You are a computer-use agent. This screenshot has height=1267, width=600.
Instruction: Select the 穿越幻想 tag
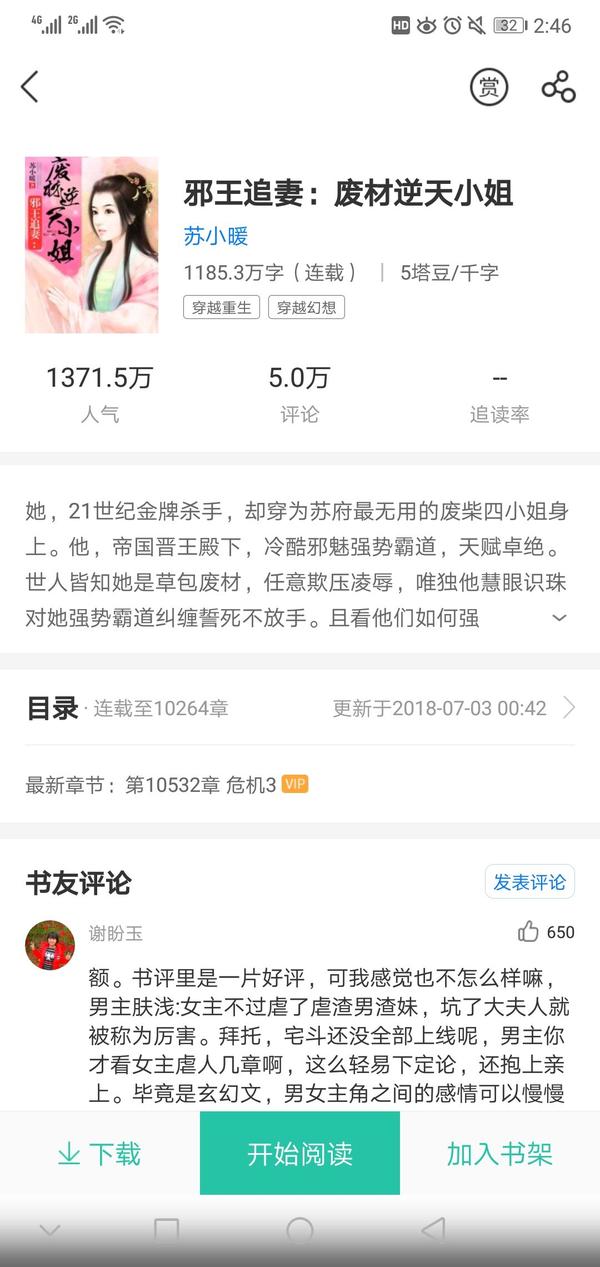(x=306, y=307)
